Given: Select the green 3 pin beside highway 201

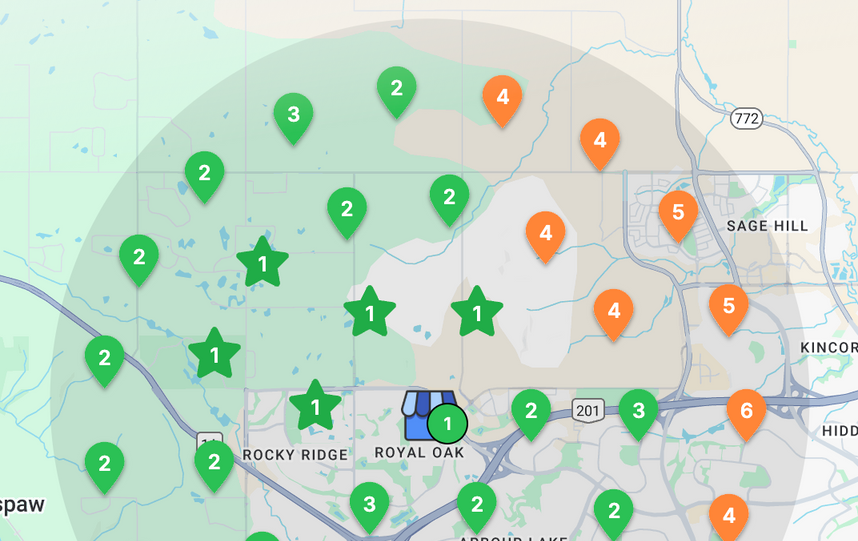Looking at the screenshot, I should coord(638,410).
